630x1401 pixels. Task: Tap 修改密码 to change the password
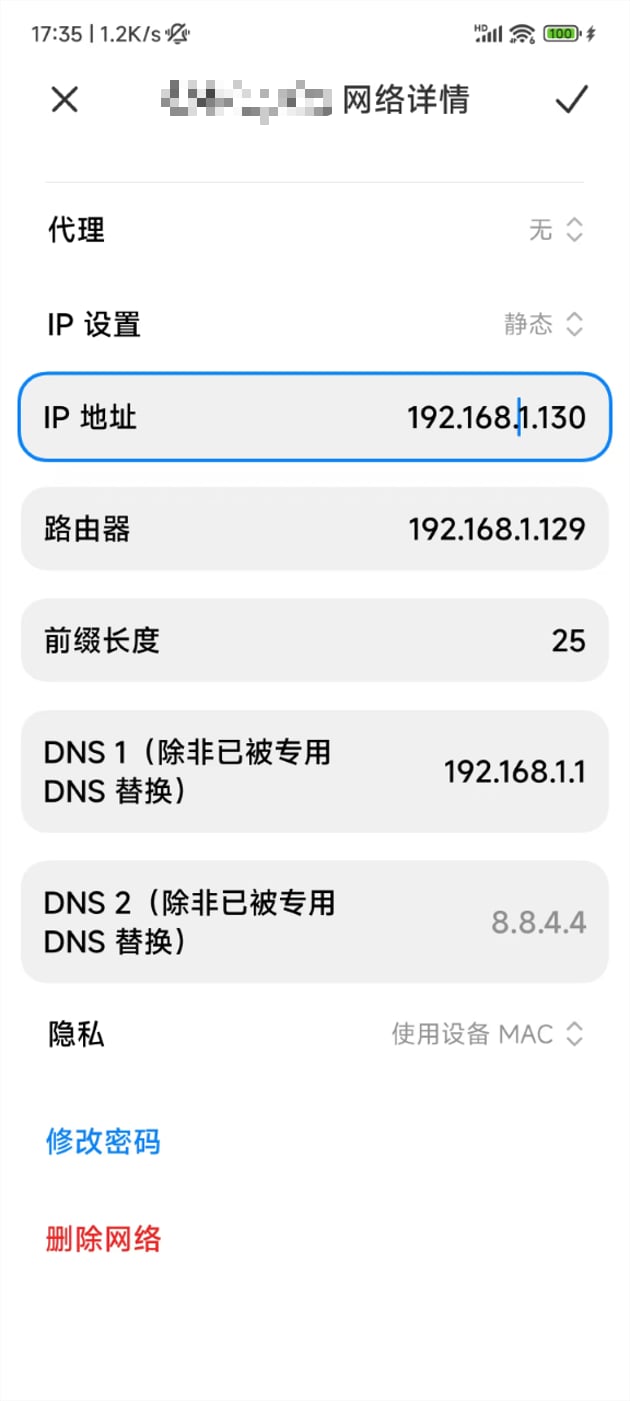[x=103, y=1141]
